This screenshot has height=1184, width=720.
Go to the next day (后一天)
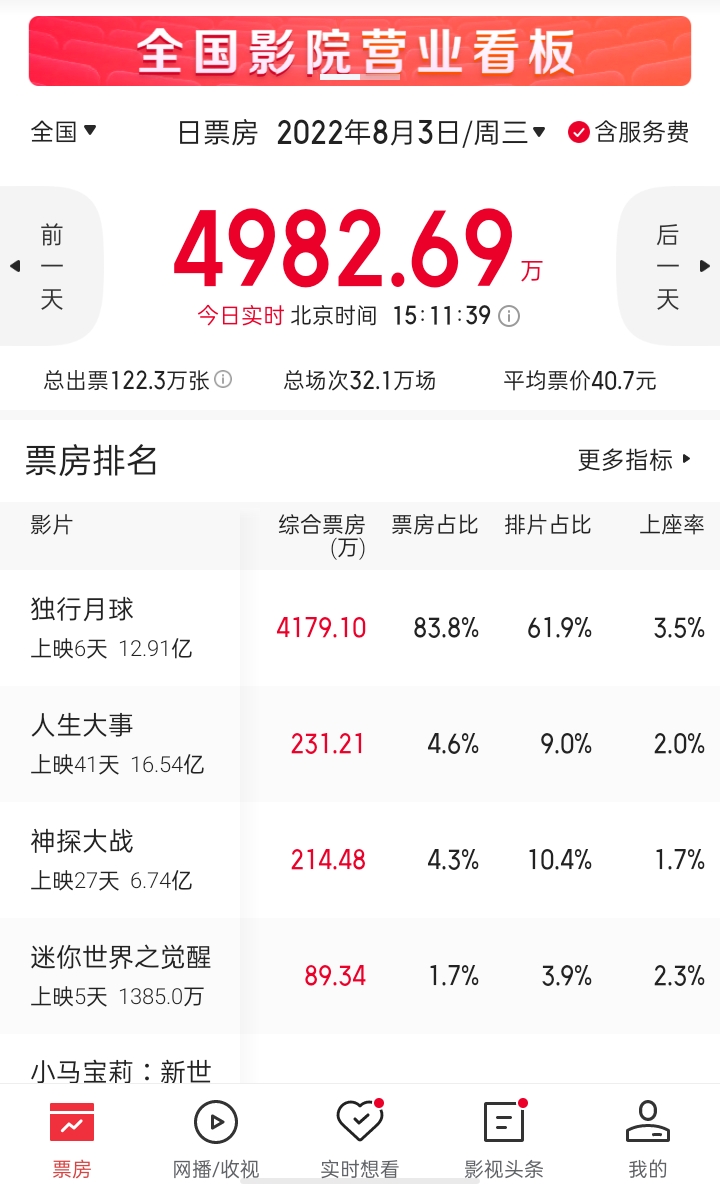(x=669, y=266)
